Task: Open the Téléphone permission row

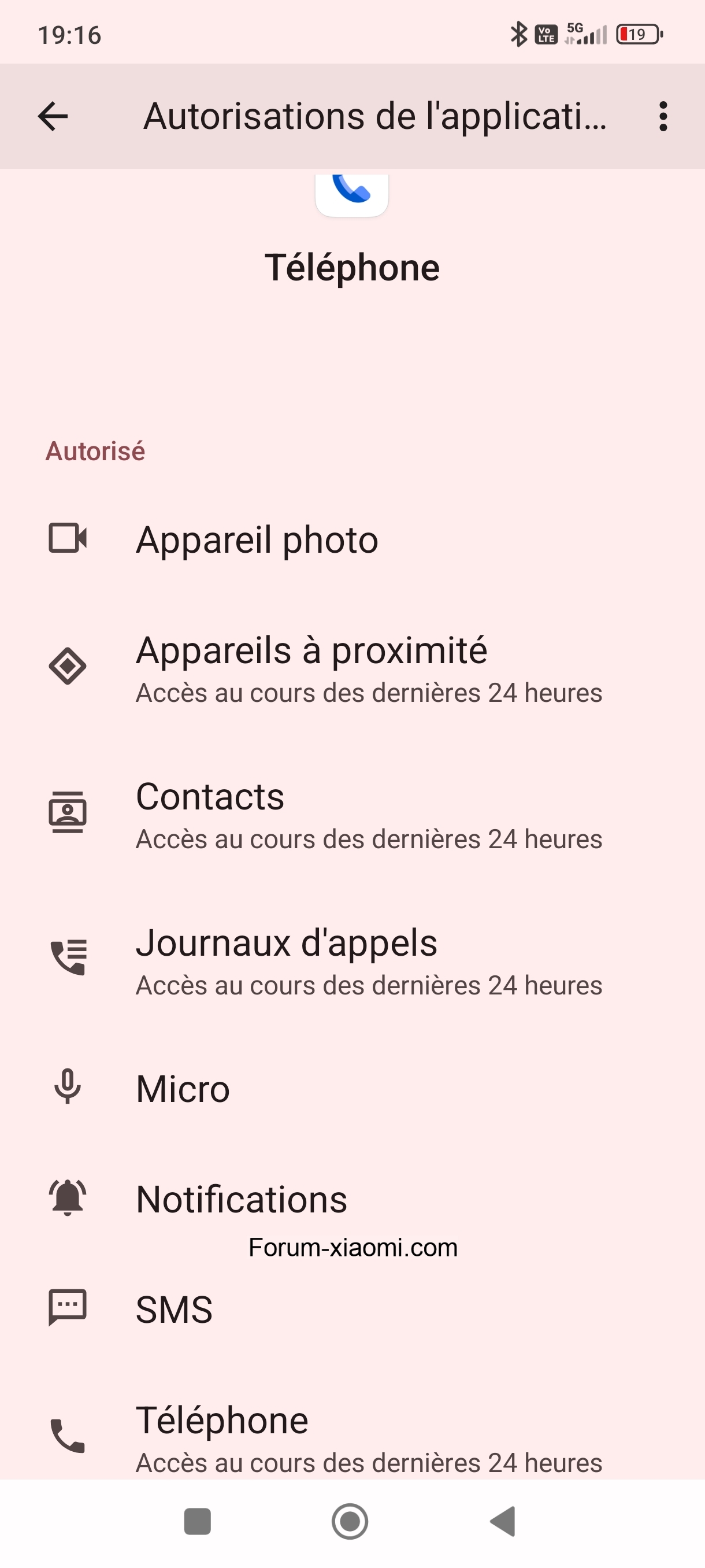Action: (352, 1437)
